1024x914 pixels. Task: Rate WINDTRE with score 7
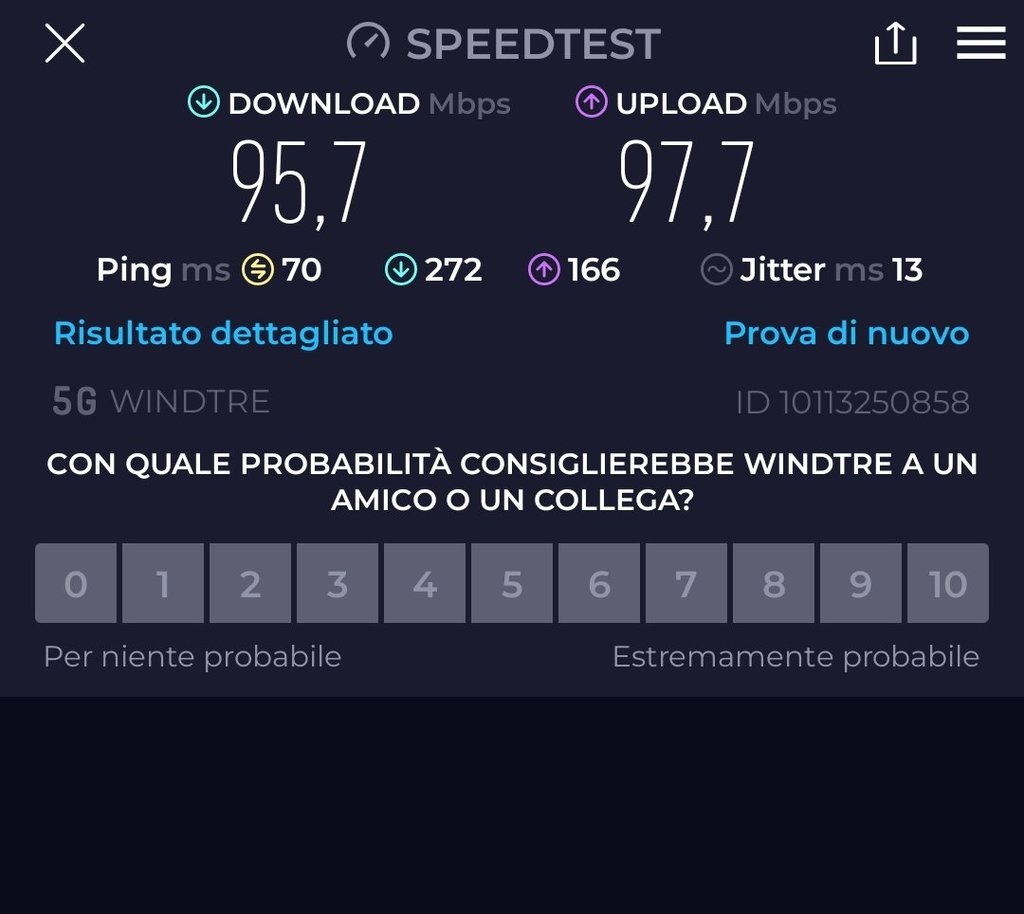[x=686, y=583]
